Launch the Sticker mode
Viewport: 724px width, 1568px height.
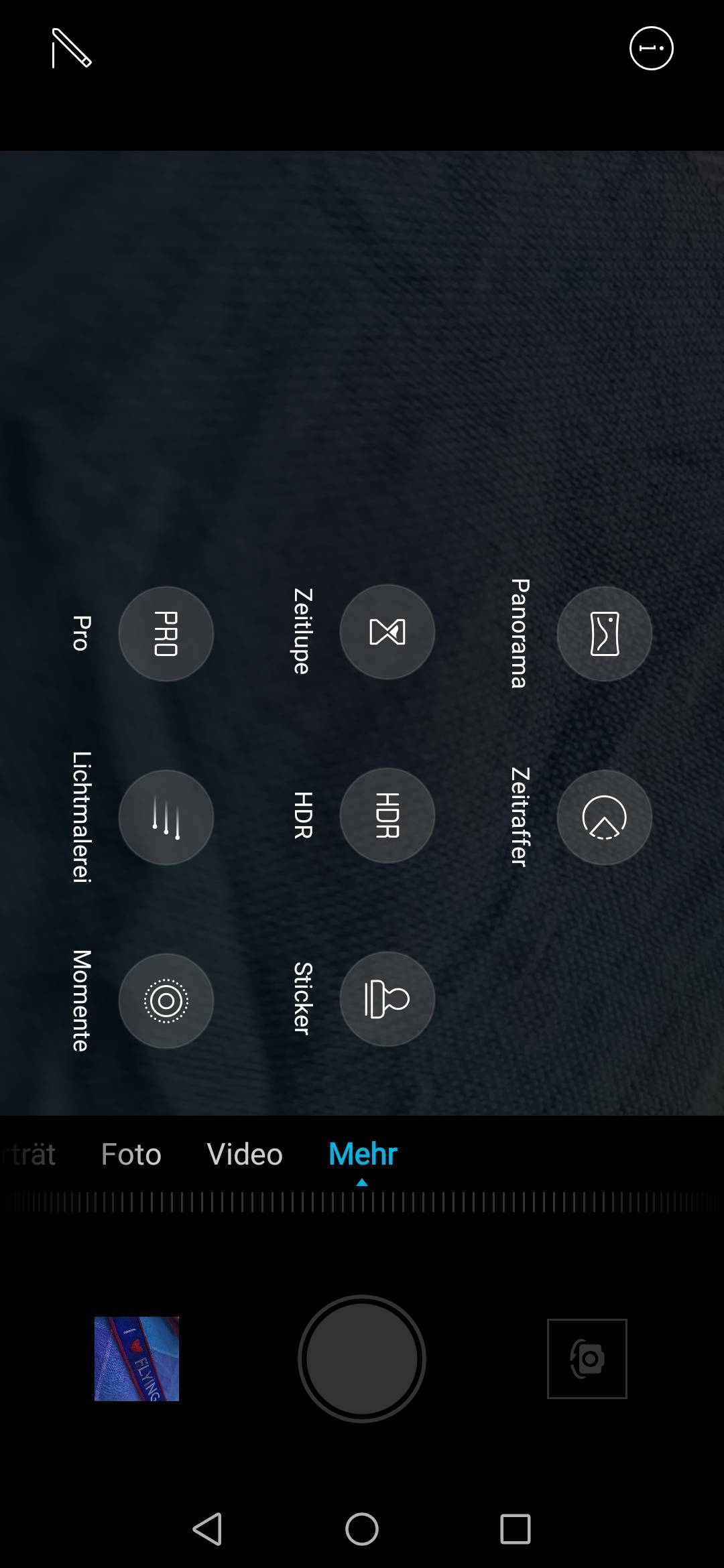tap(387, 999)
